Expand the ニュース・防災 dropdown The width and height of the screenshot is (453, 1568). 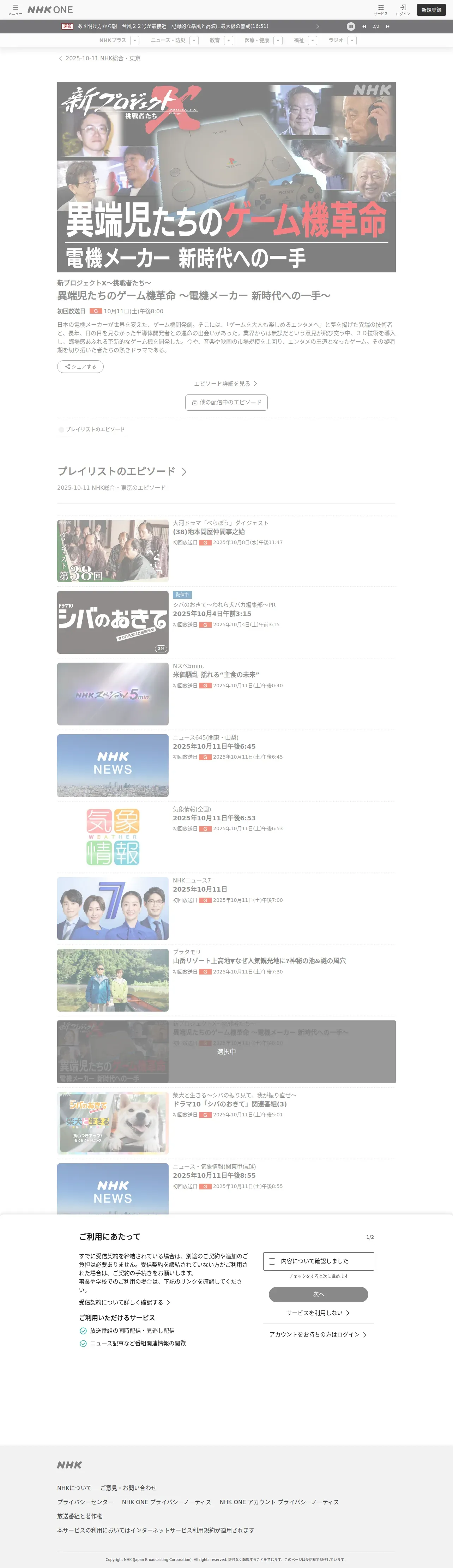pos(194,41)
